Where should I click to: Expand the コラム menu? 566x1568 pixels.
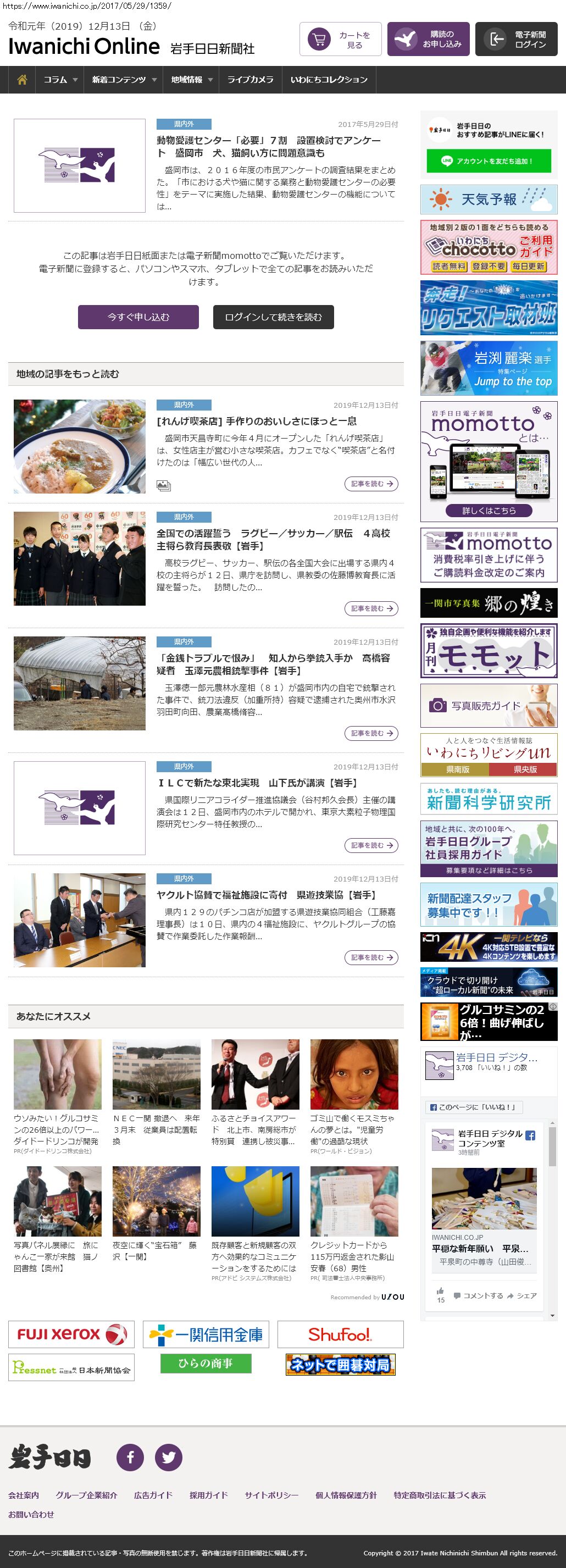[60, 80]
